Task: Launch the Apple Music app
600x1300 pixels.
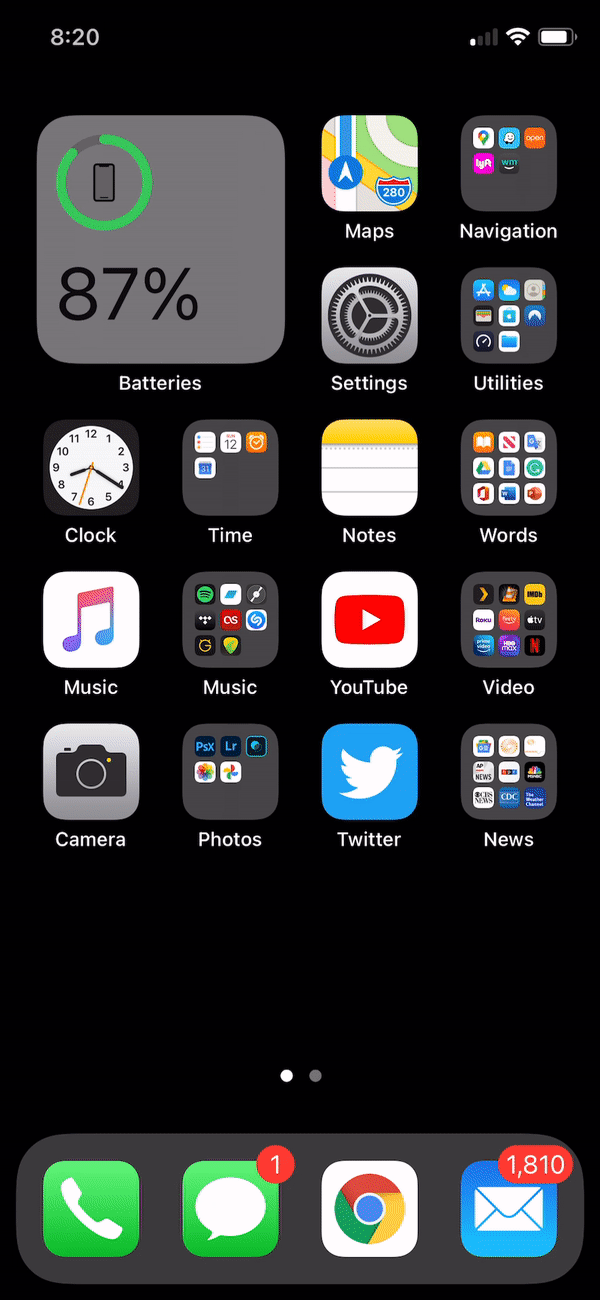Action: click(x=91, y=620)
